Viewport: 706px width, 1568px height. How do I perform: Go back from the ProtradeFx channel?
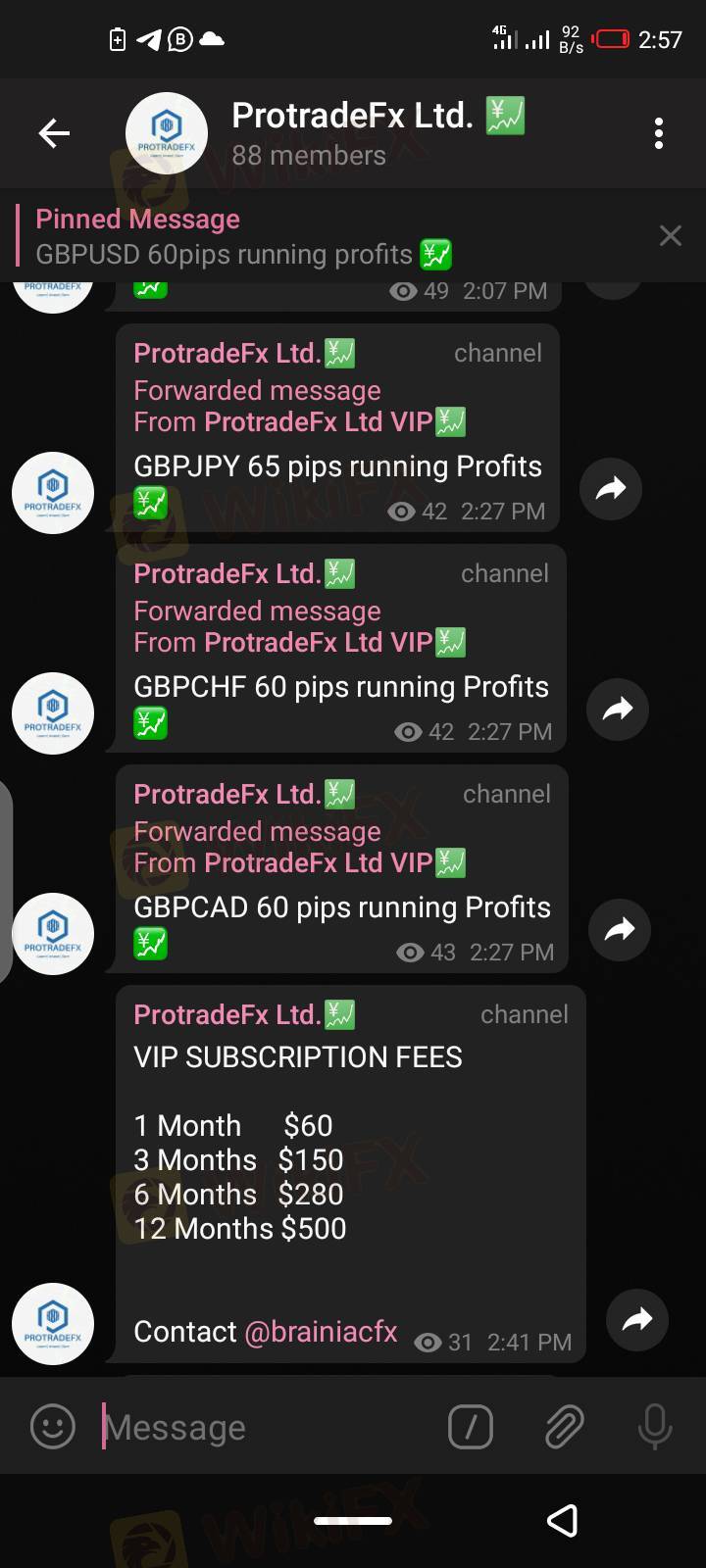click(x=54, y=133)
